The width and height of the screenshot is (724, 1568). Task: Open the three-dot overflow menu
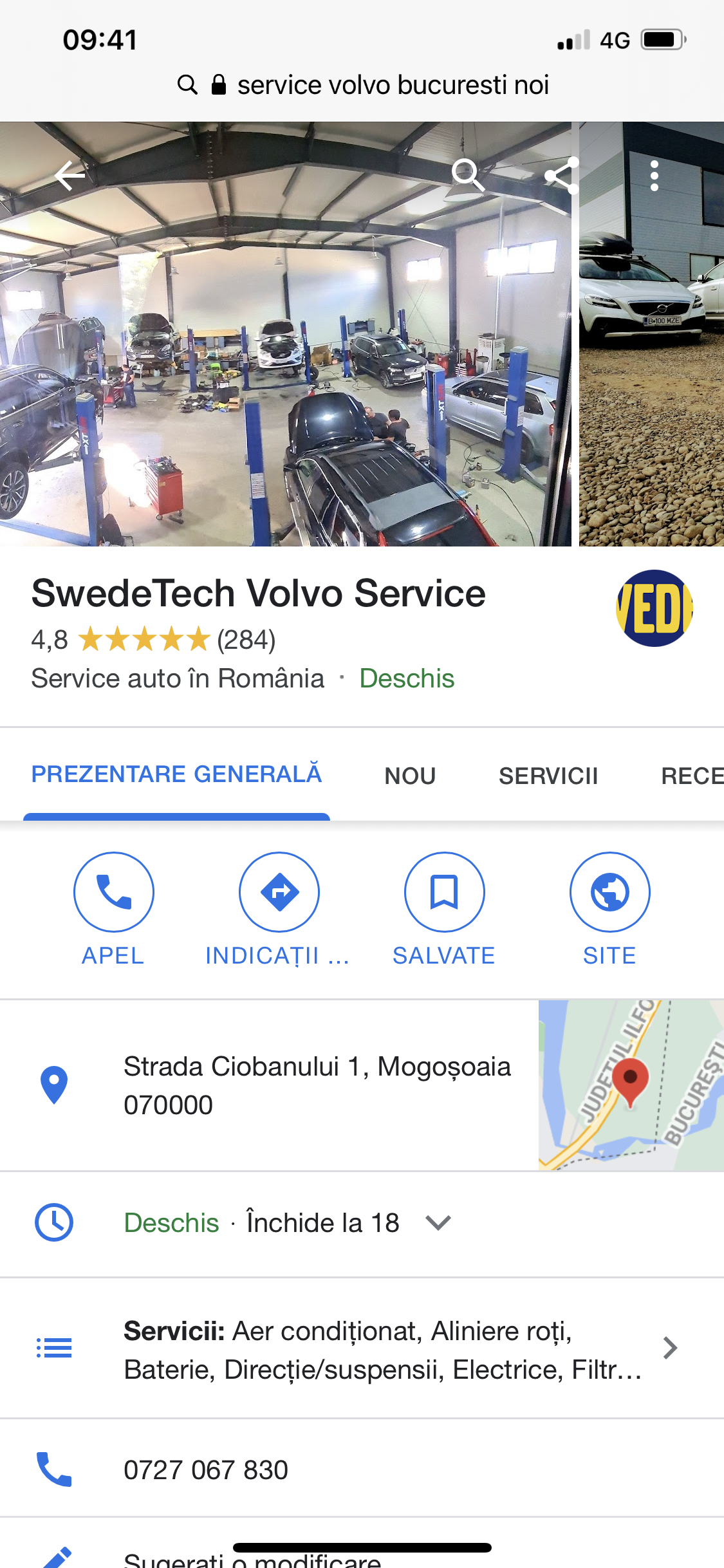pos(654,176)
